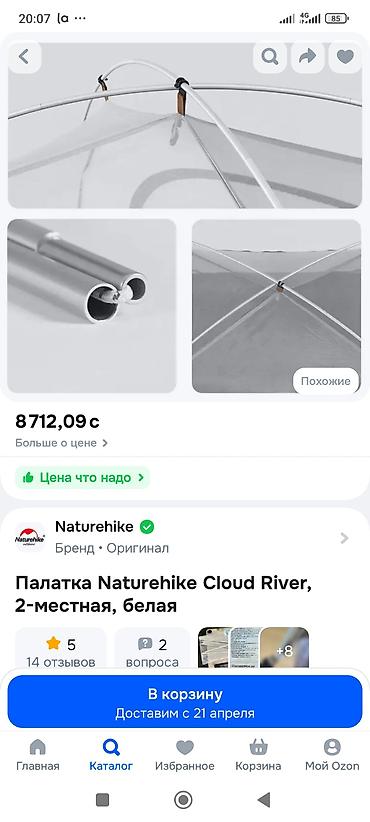Add the tent with В корзину button

point(185,701)
